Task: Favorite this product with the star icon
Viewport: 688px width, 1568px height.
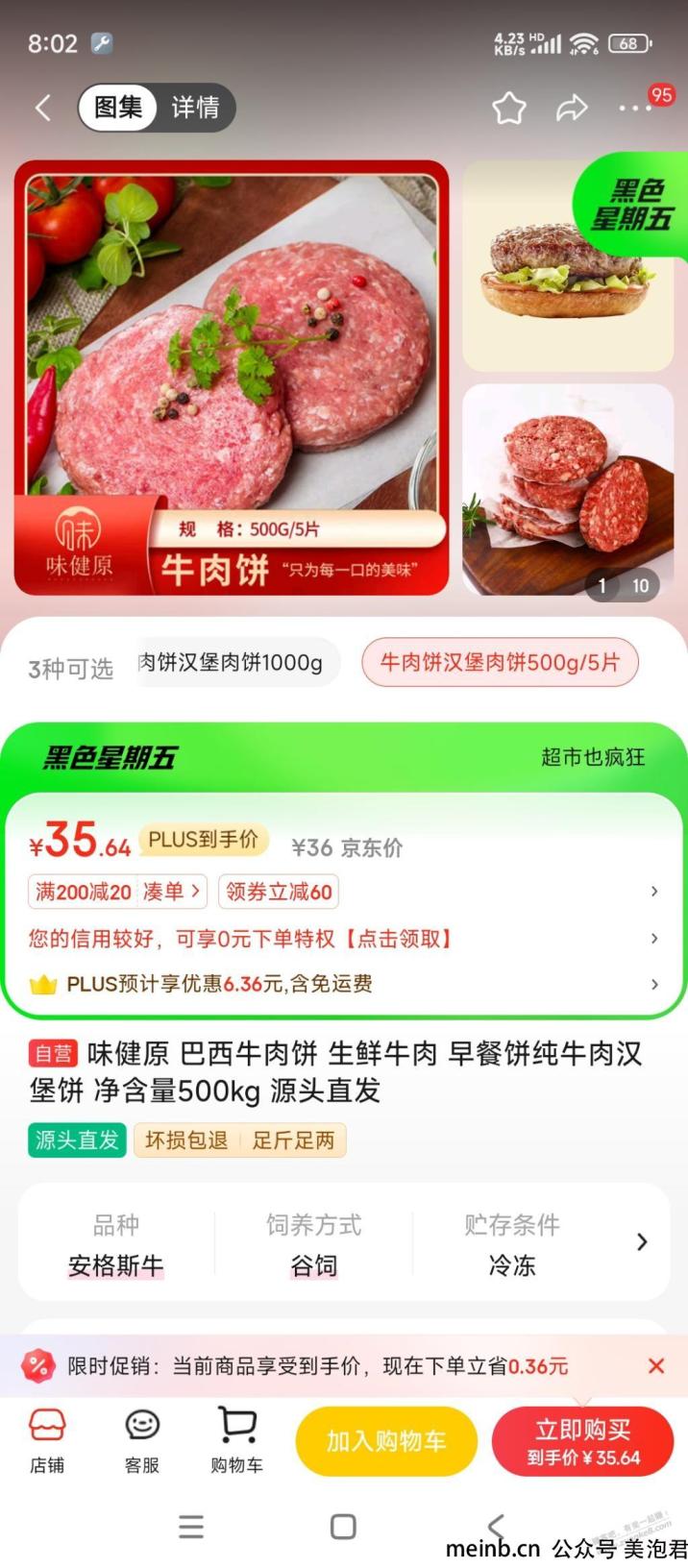Action: coord(509,108)
